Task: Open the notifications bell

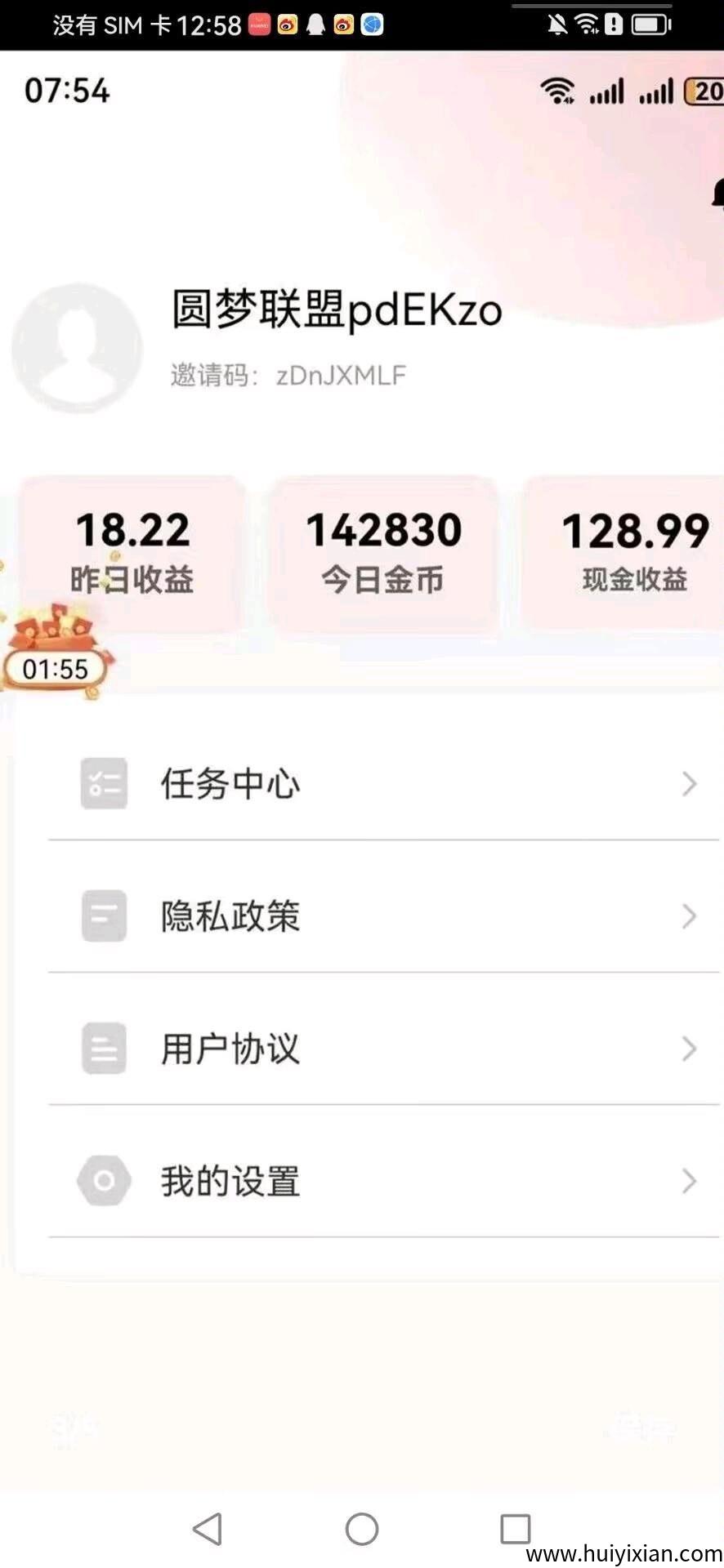Action: click(717, 194)
